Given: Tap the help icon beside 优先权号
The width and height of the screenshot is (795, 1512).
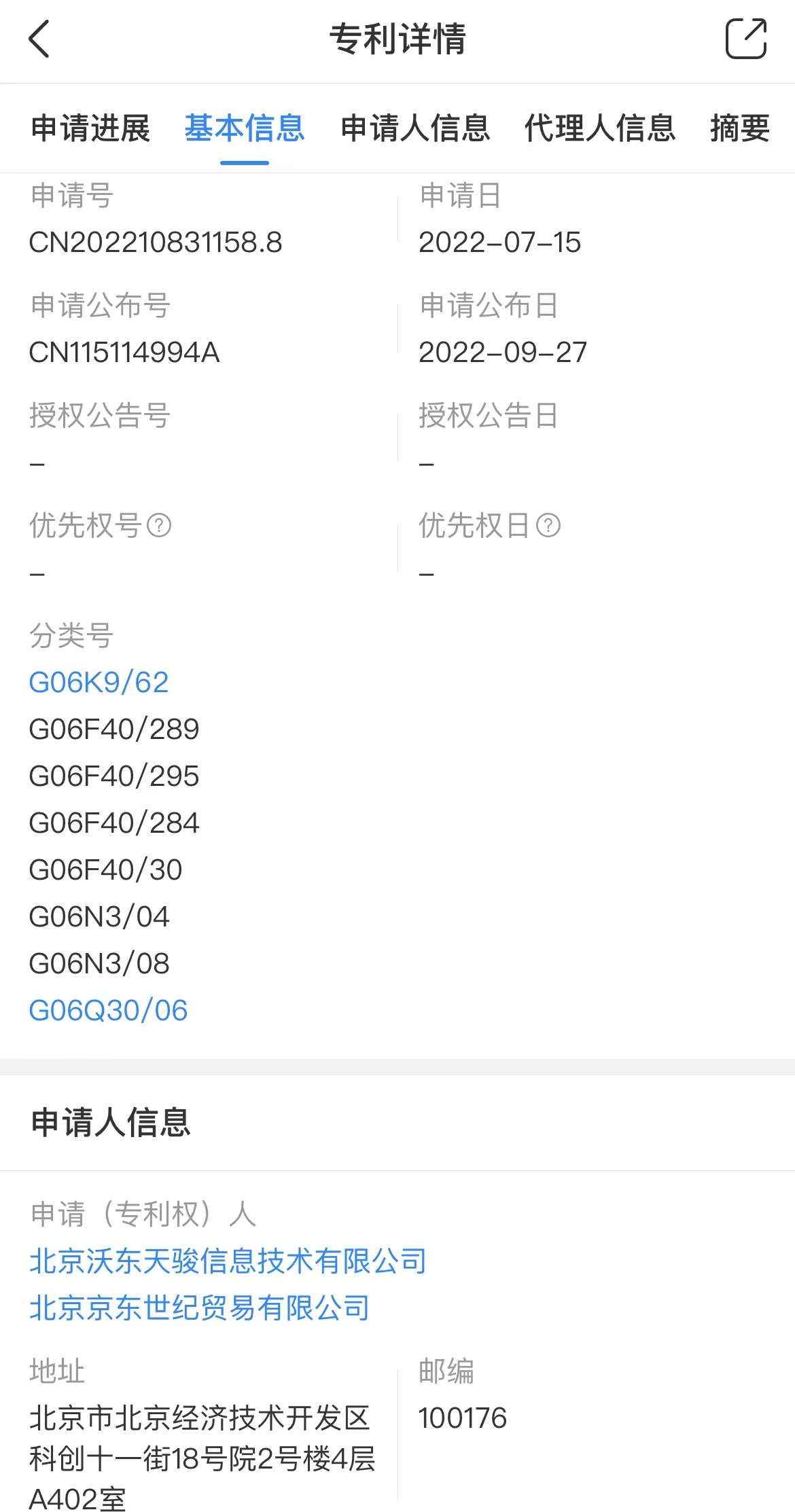Looking at the screenshot, I should pyautogui.click(x=159, y=525).
